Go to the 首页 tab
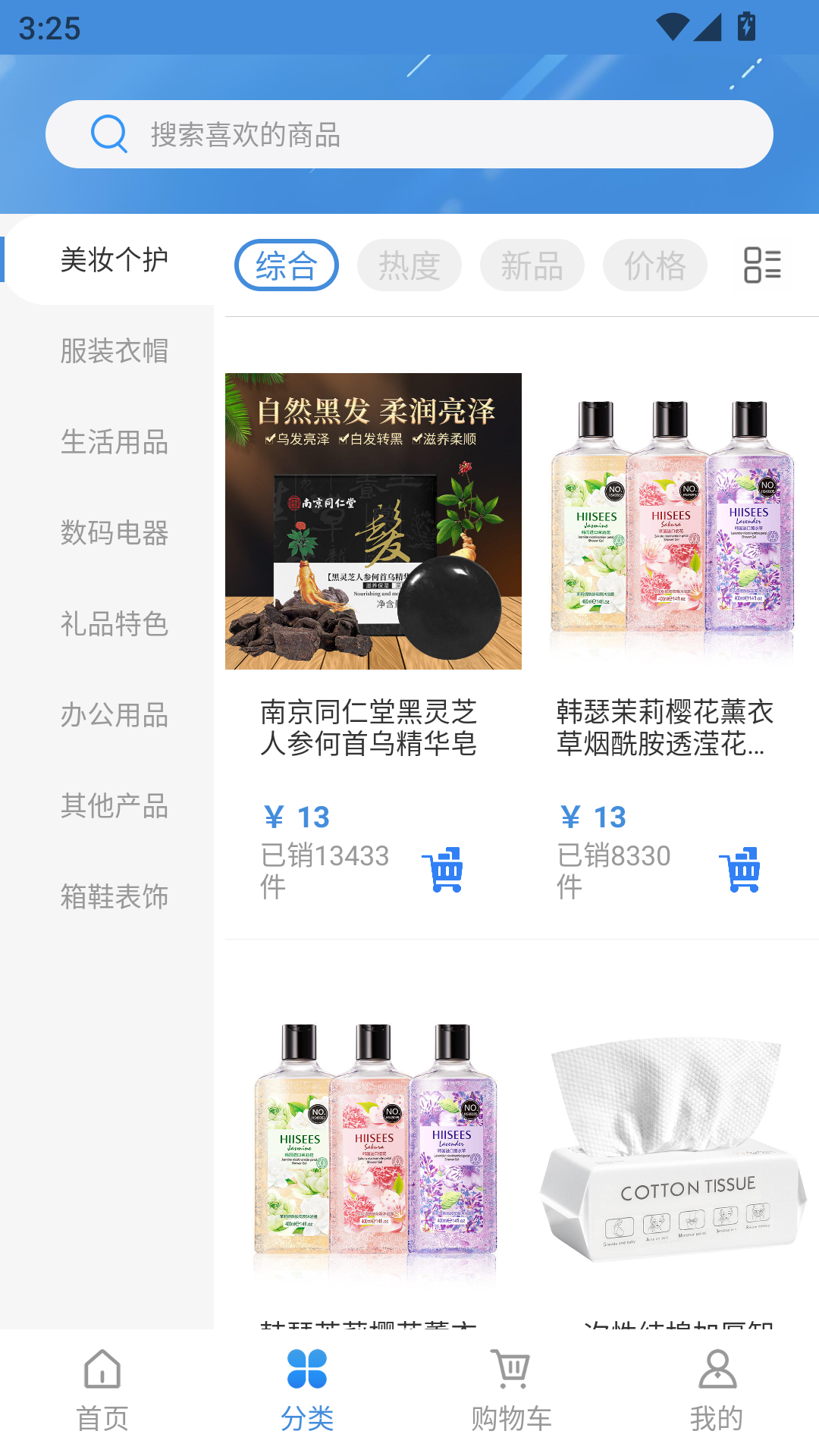The width and height of the screenshot is (819, 1456). click(x=102, y=1390)
